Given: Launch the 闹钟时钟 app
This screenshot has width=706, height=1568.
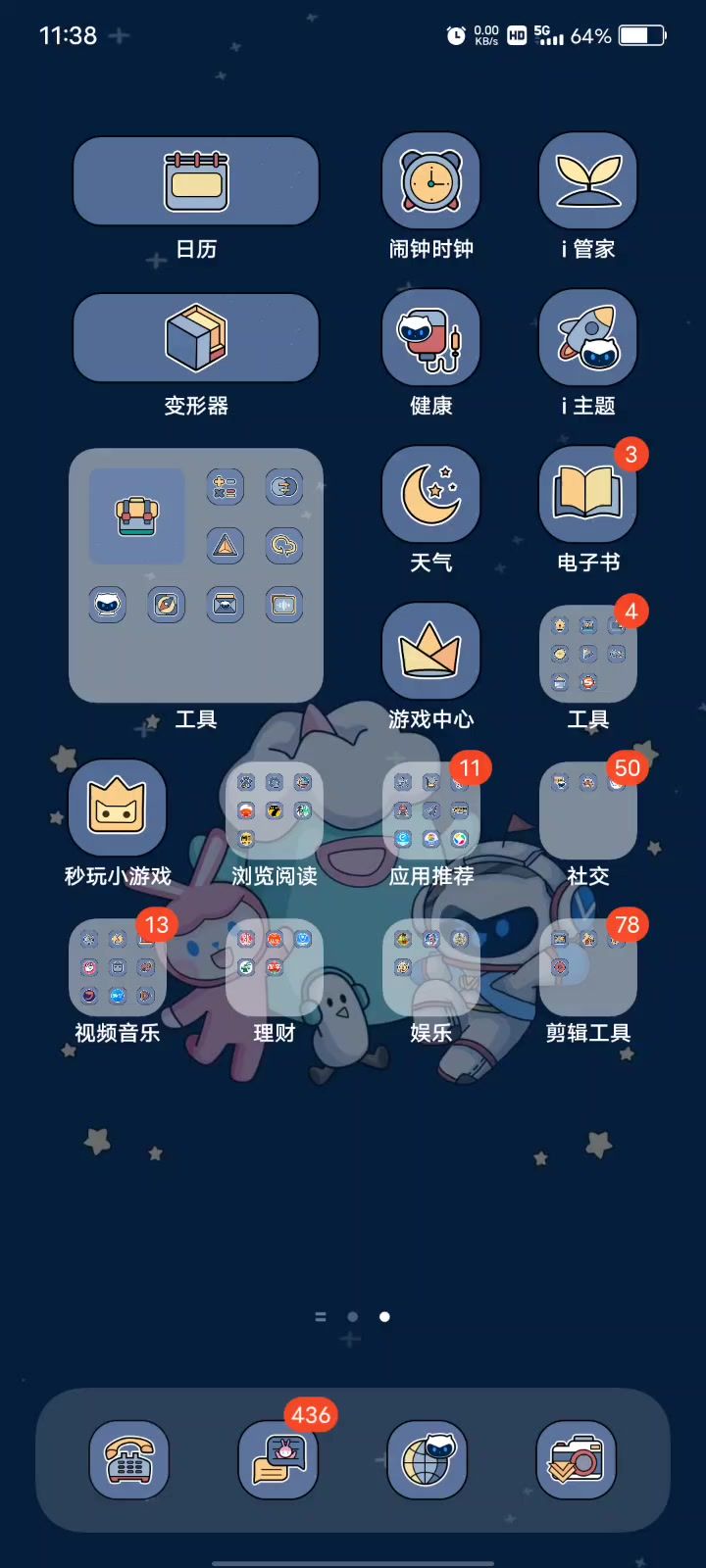Looking at the screenshot, I should tap(430, 181).
